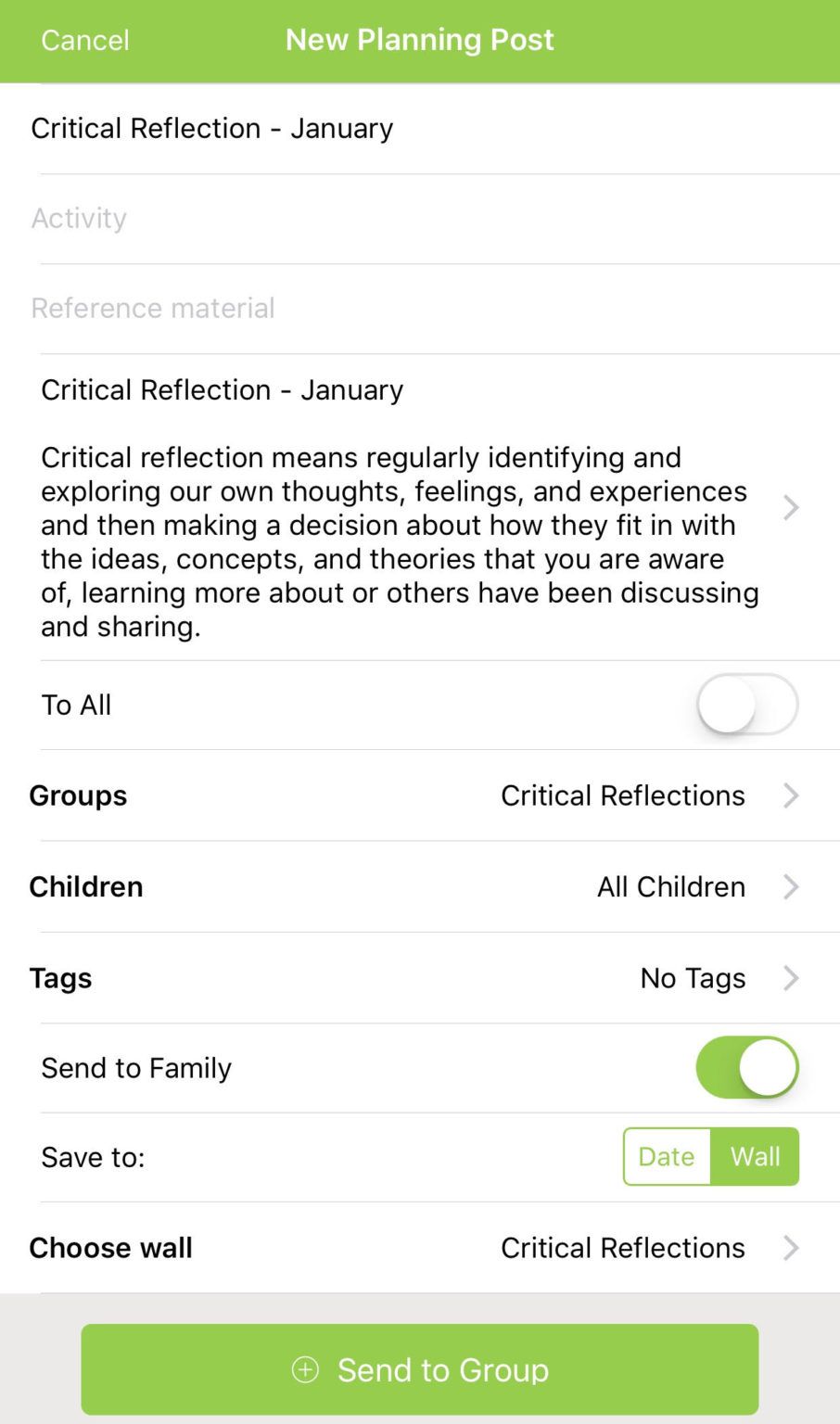Screen dimensions: 840x1424
Task: Tap the Children row chevron arrow
Action: click(x=790, y=887)
